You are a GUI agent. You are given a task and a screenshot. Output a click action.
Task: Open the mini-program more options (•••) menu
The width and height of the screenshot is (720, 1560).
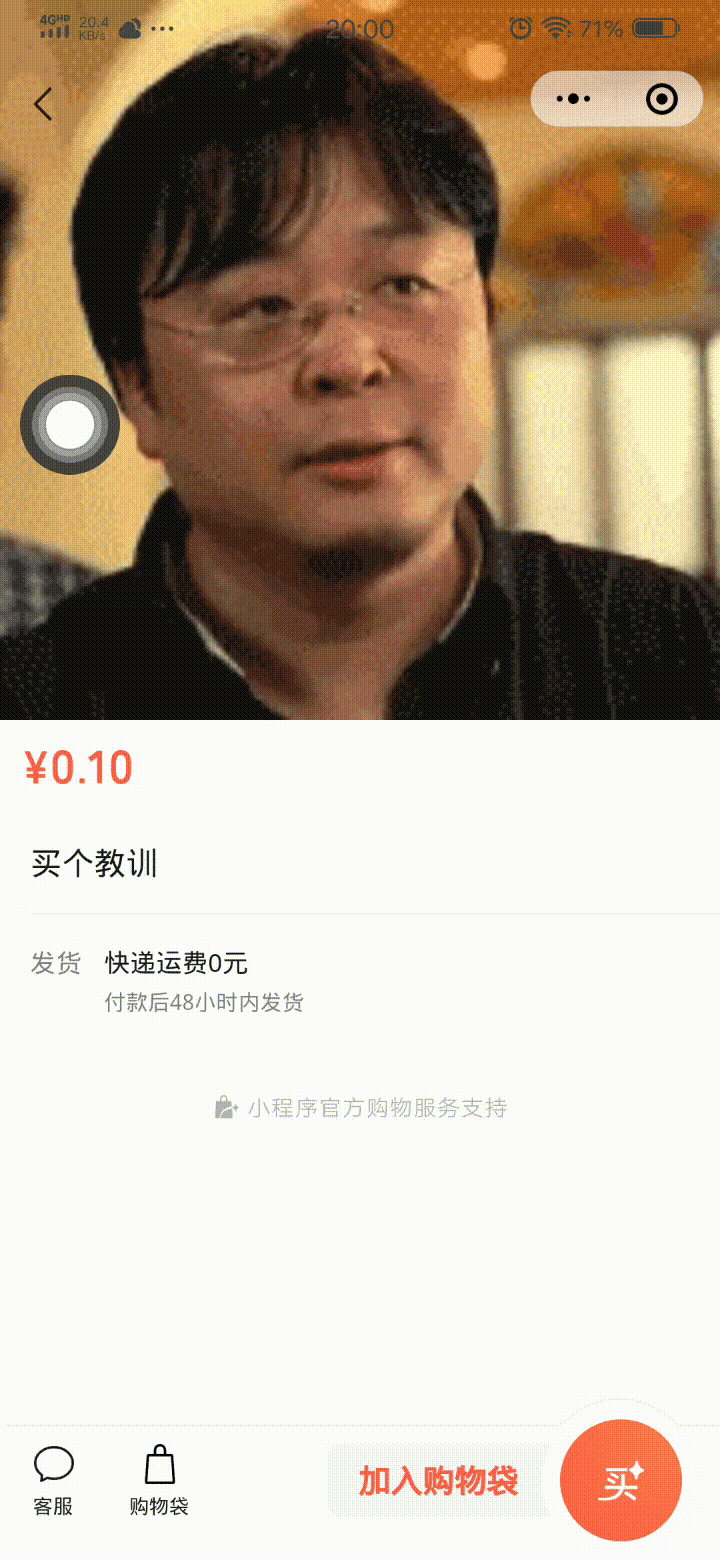[573, 99]
